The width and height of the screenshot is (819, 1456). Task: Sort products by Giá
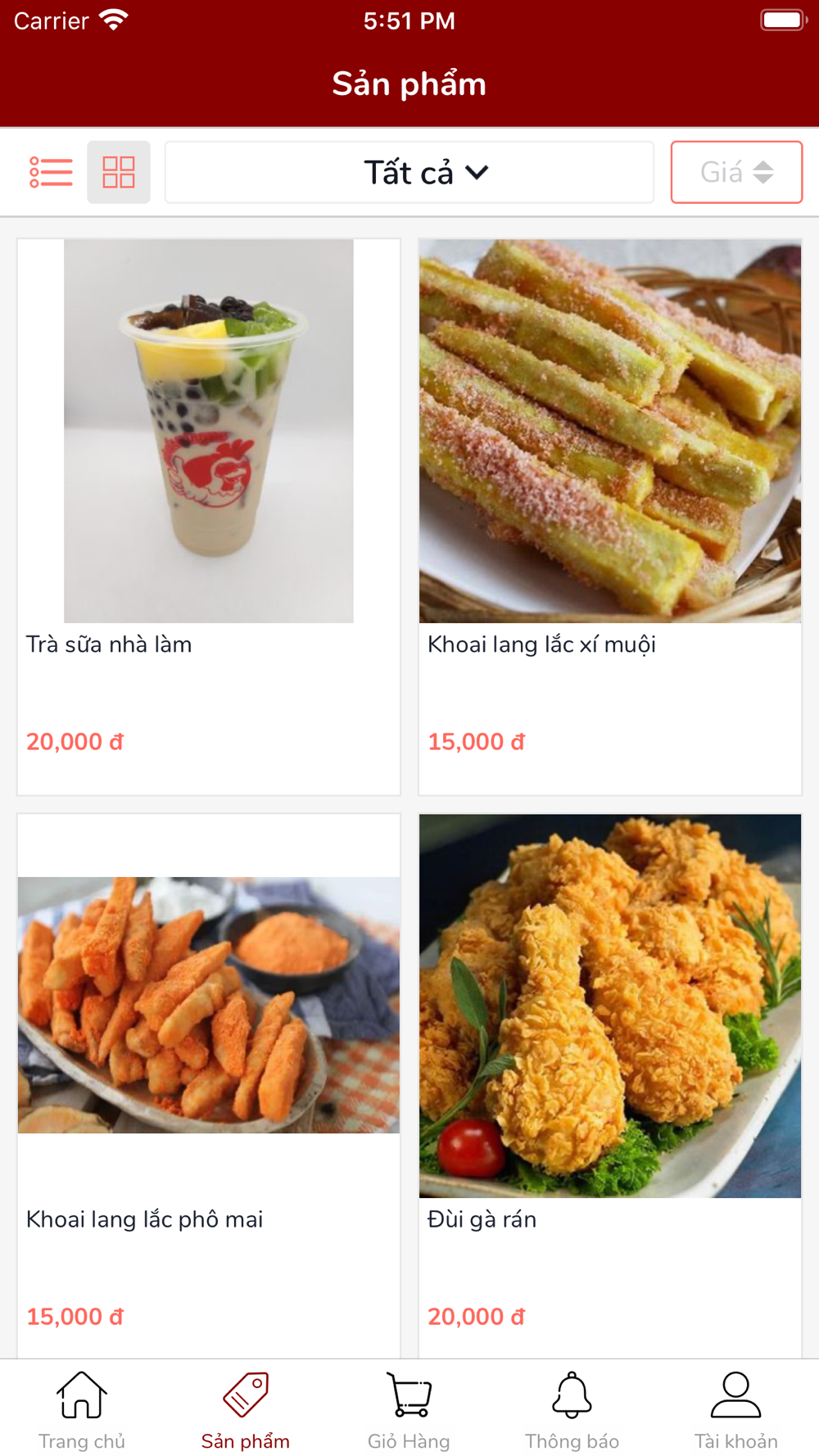click(736, 172)
